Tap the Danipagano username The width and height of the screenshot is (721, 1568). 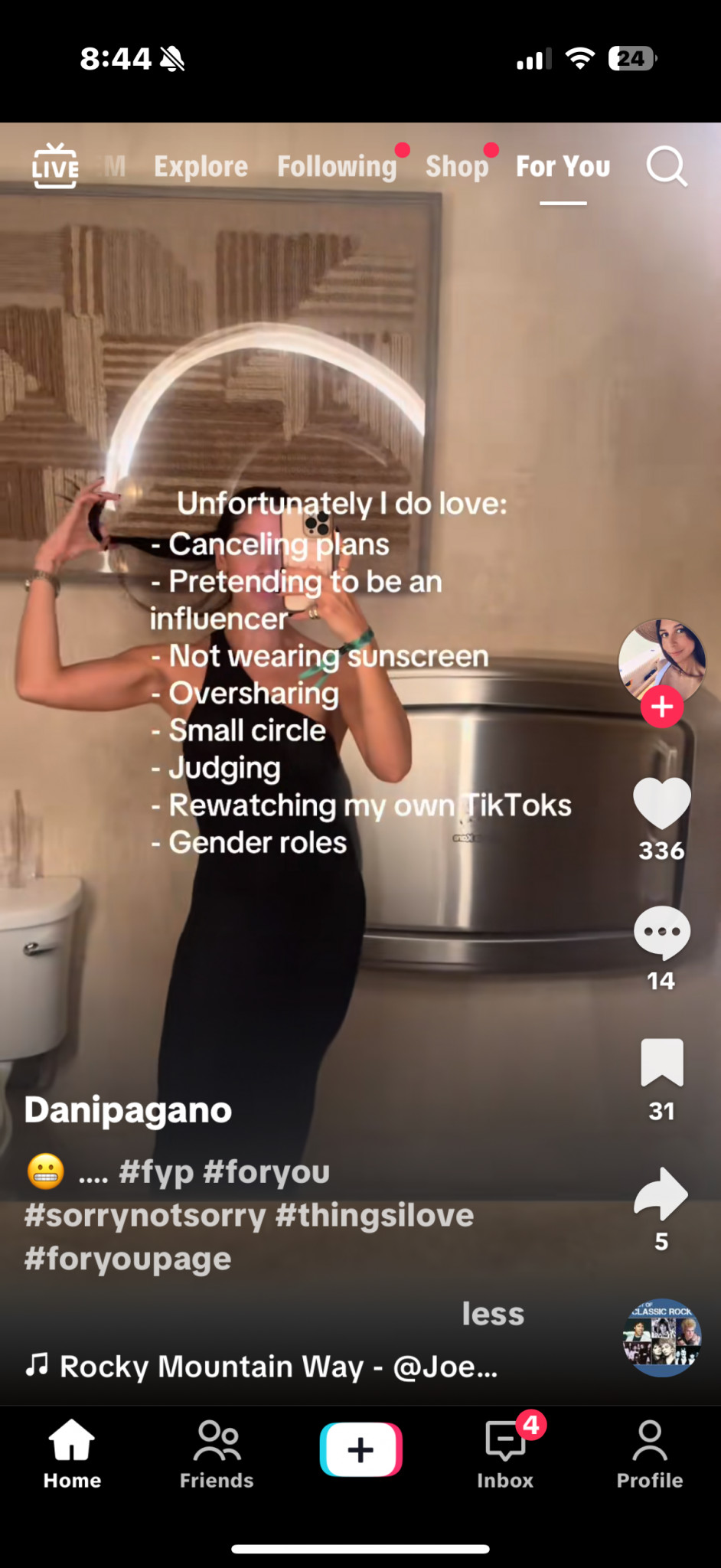pyautogui.click(x=128, y=1110)
